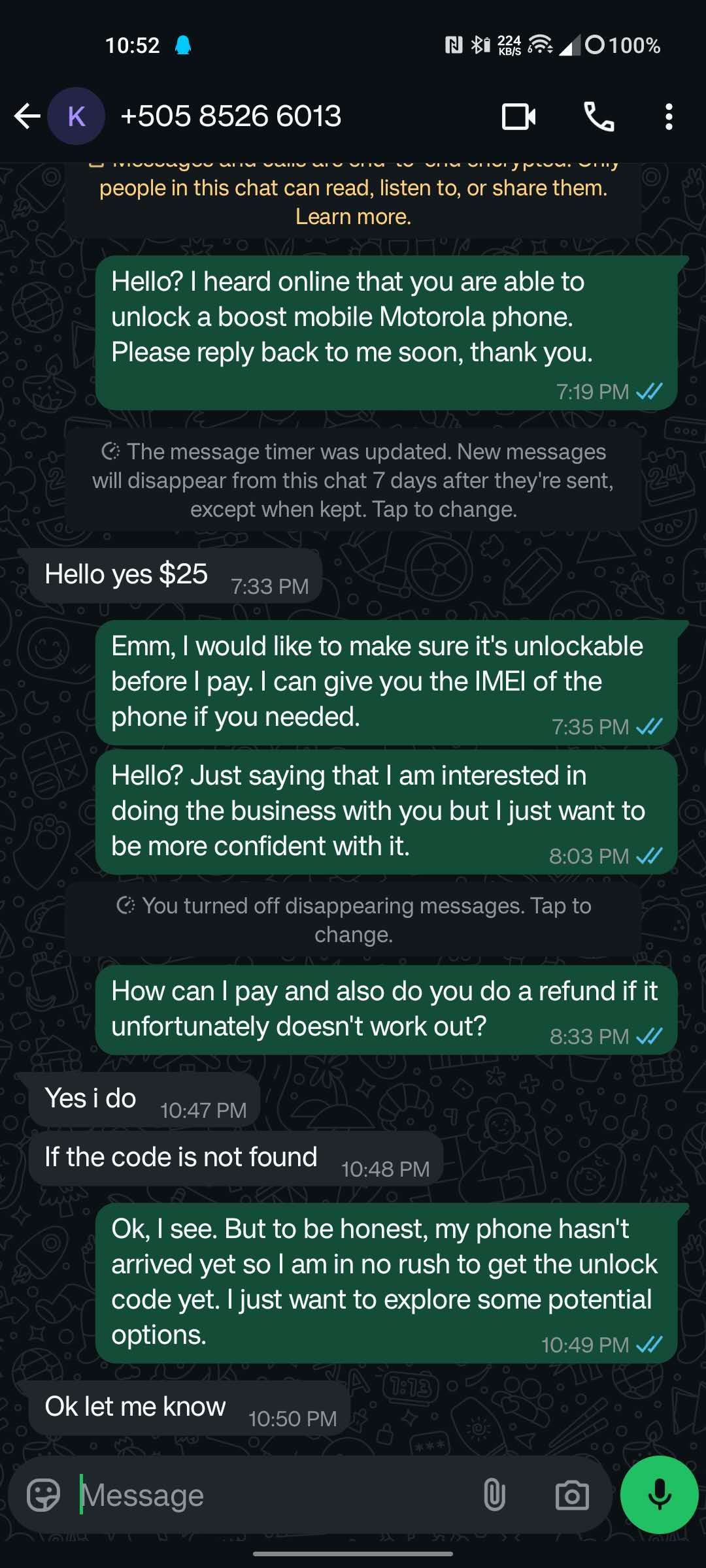Open the attachment paperclip menu

(494, 1495)
